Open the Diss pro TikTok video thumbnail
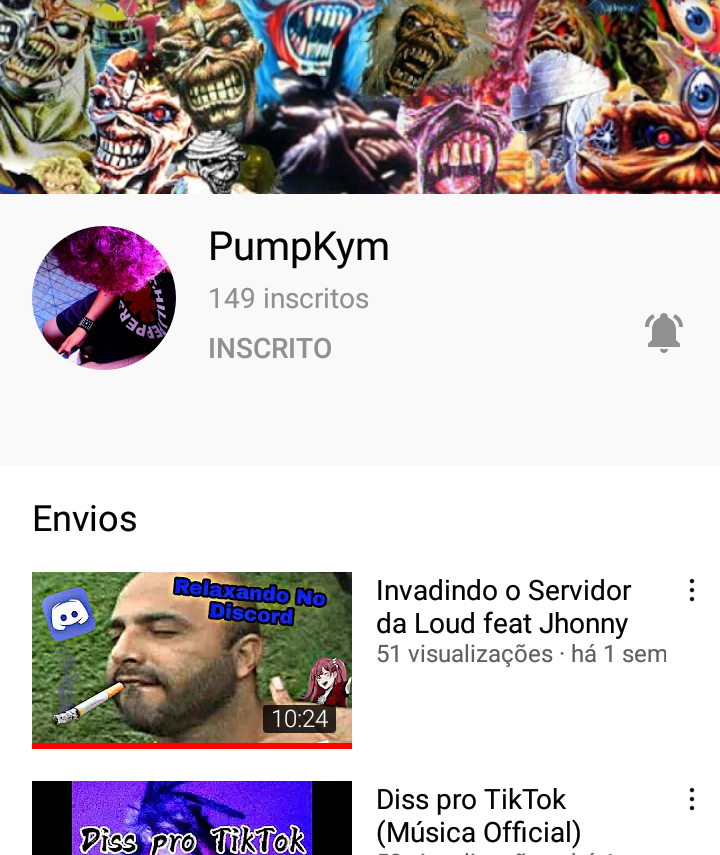Viewport: 720px width, 855px height. [x=192, y=818]
